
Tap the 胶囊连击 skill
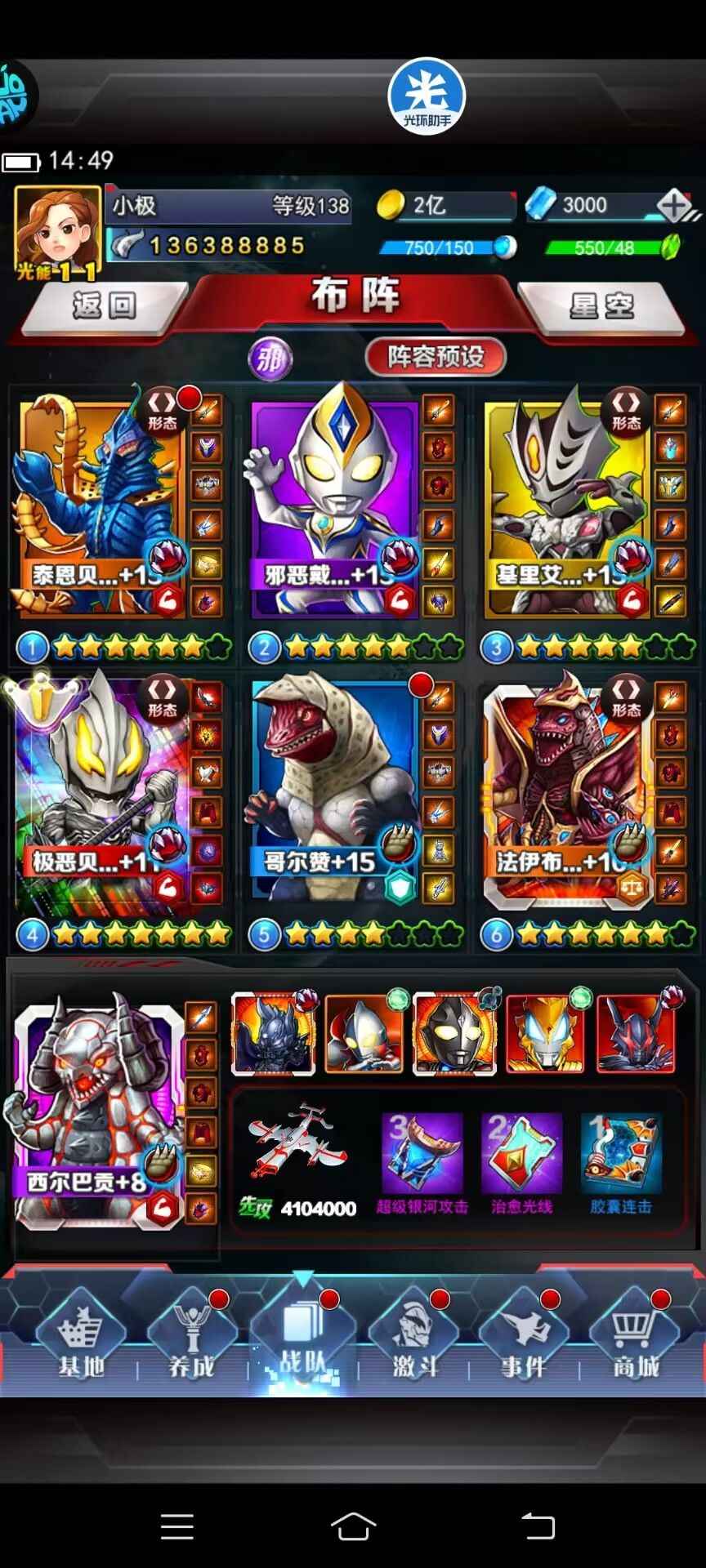[621, 1161]
